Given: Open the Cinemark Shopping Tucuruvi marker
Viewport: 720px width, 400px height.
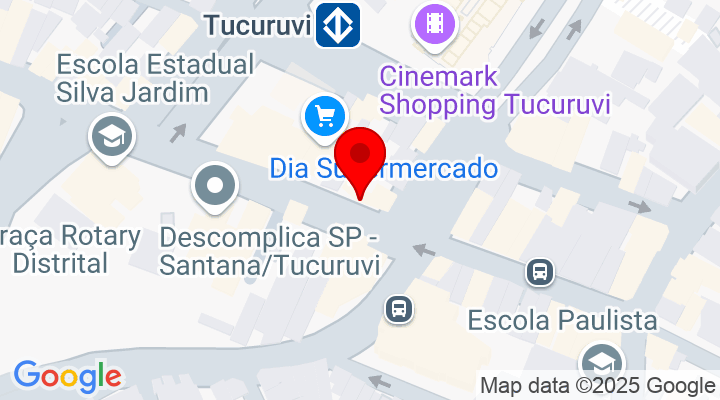Looking at the screenshot, I should pyautogui.click(x=434, y=21).
